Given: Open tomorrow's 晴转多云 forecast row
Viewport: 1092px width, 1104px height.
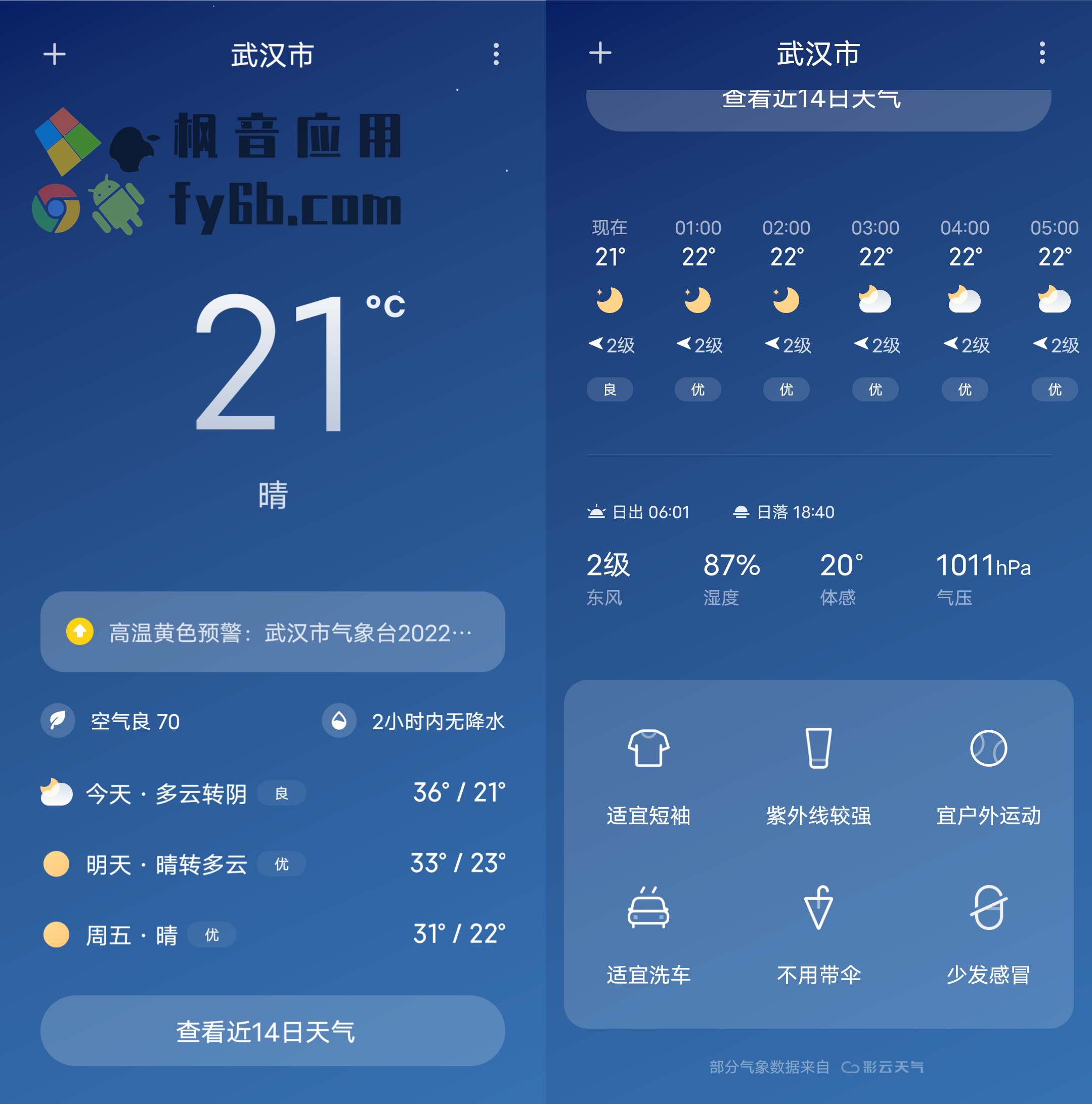Looking at the screenshot, I should click(x=273, y=863).
